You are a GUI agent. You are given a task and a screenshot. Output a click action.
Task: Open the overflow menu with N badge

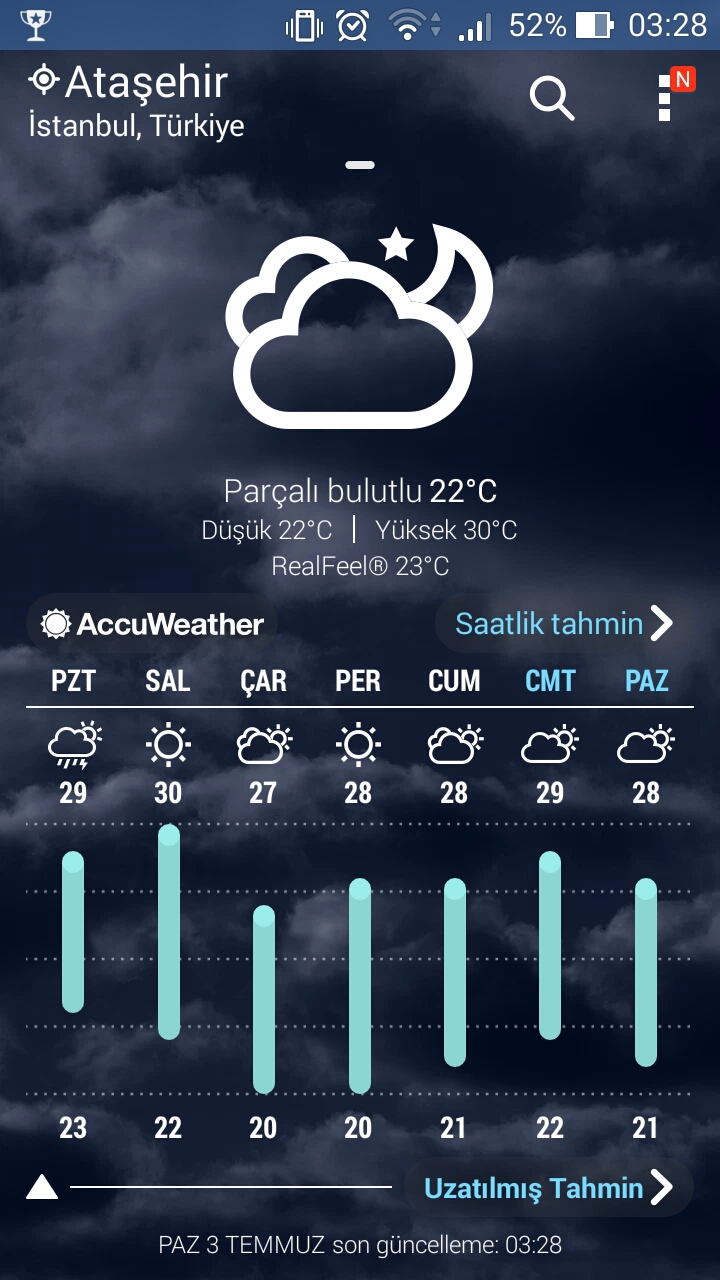[x=668, y=98]
